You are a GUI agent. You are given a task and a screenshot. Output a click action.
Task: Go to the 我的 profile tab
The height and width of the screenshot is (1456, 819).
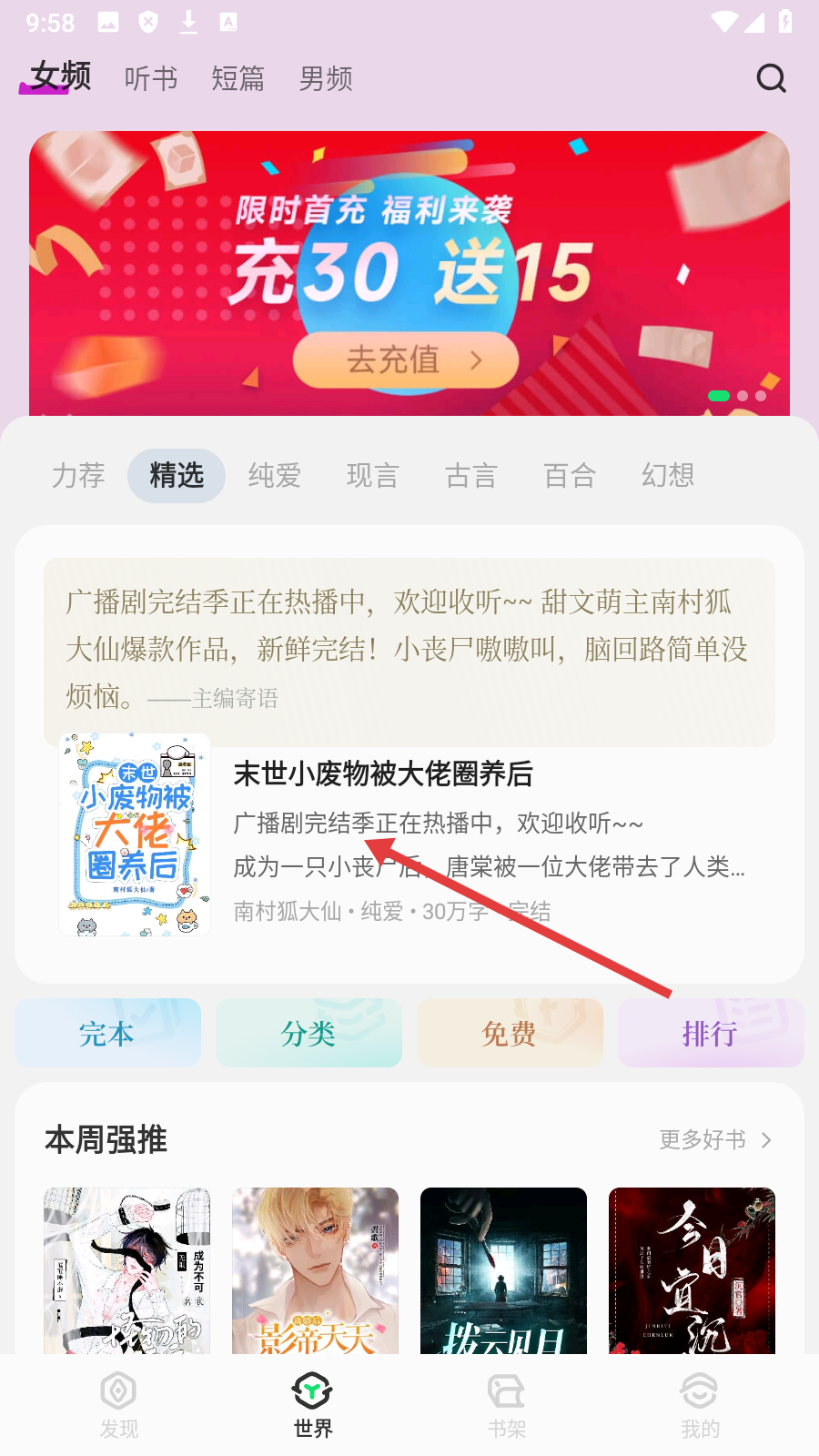[x=700, y=1404]
